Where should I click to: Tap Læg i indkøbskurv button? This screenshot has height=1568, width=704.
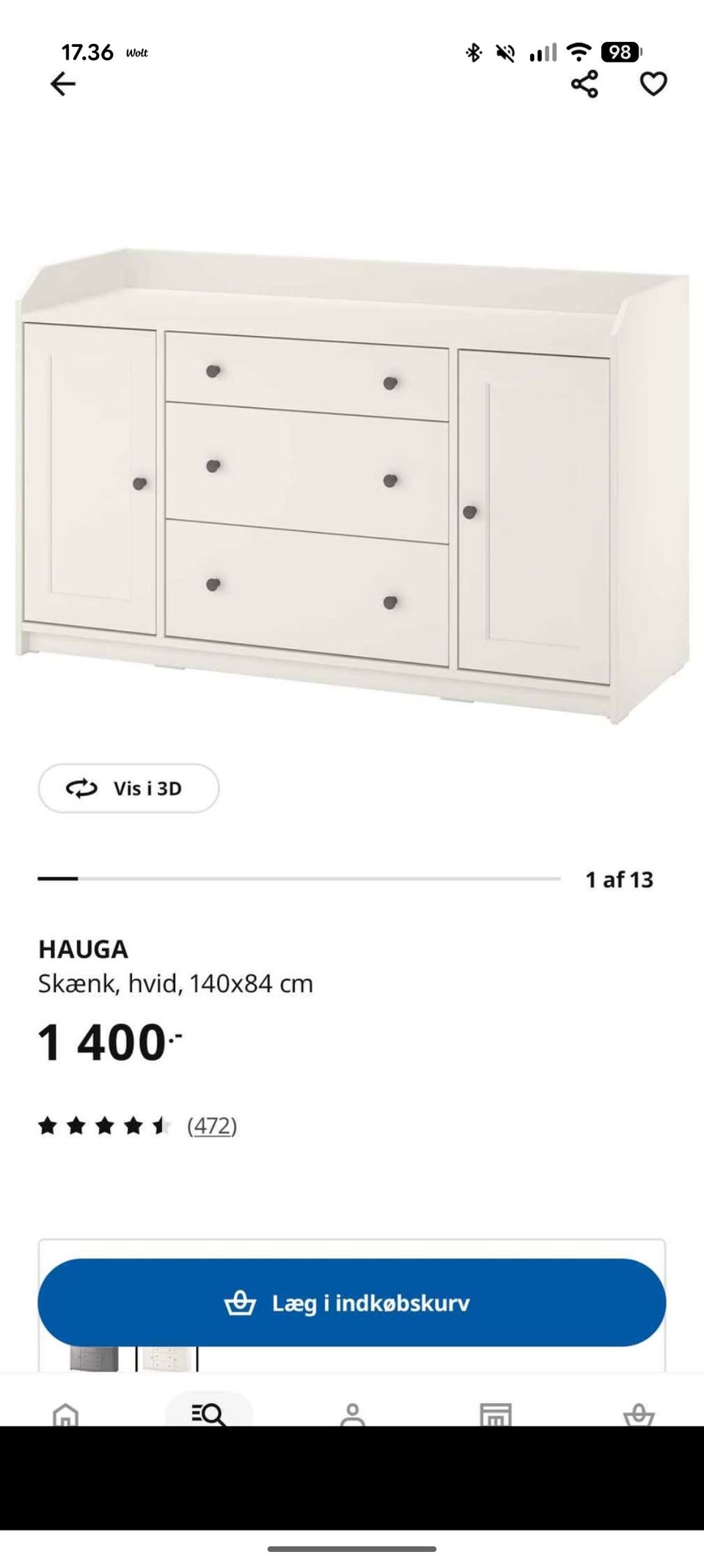[352, 1302]
